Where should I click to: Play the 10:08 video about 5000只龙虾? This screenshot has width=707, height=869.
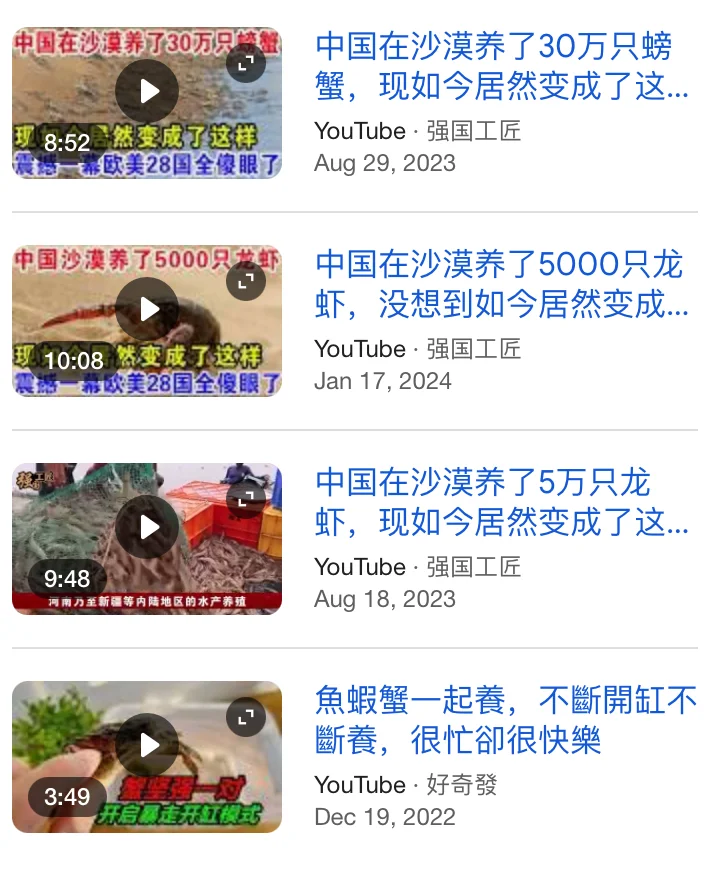(x=147, y=310)
